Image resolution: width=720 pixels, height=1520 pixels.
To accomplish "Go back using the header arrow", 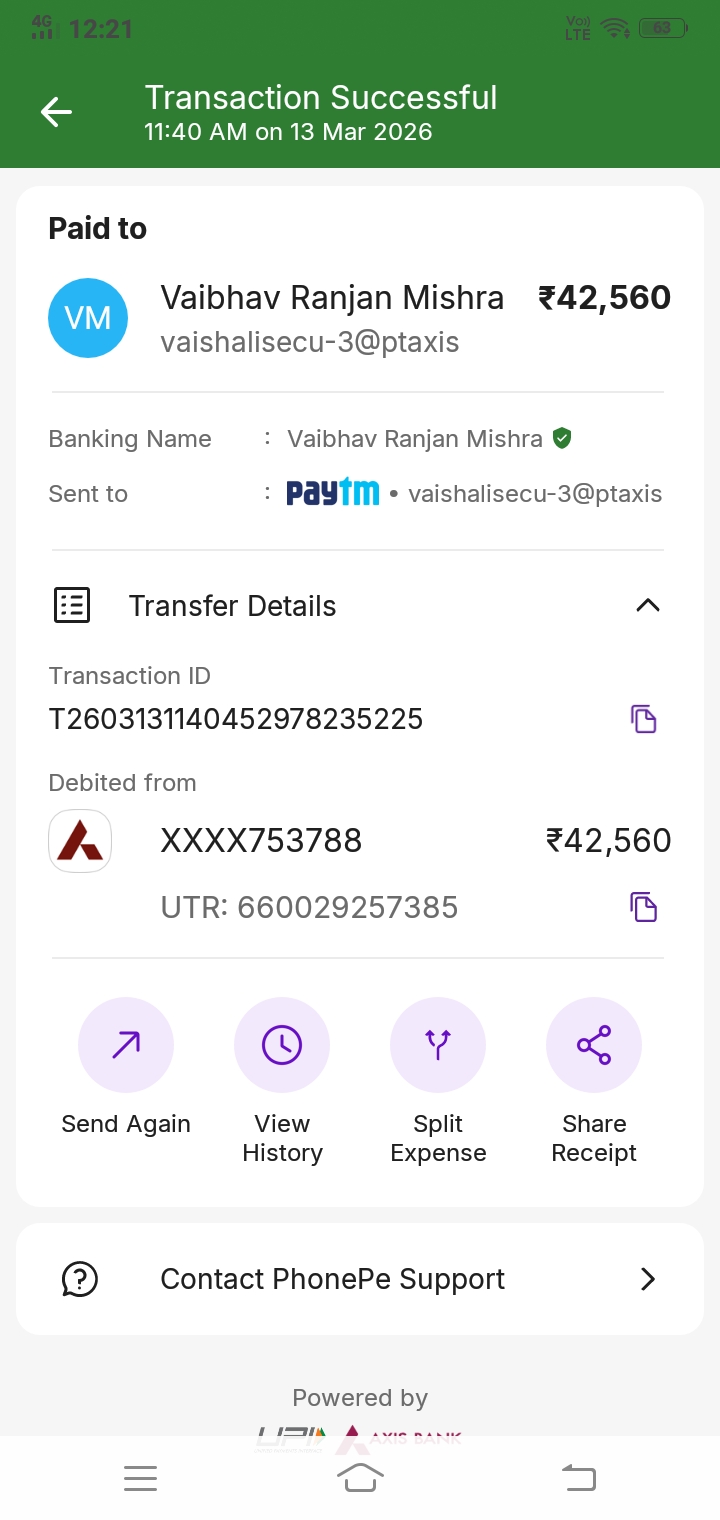I will [56, 112].
